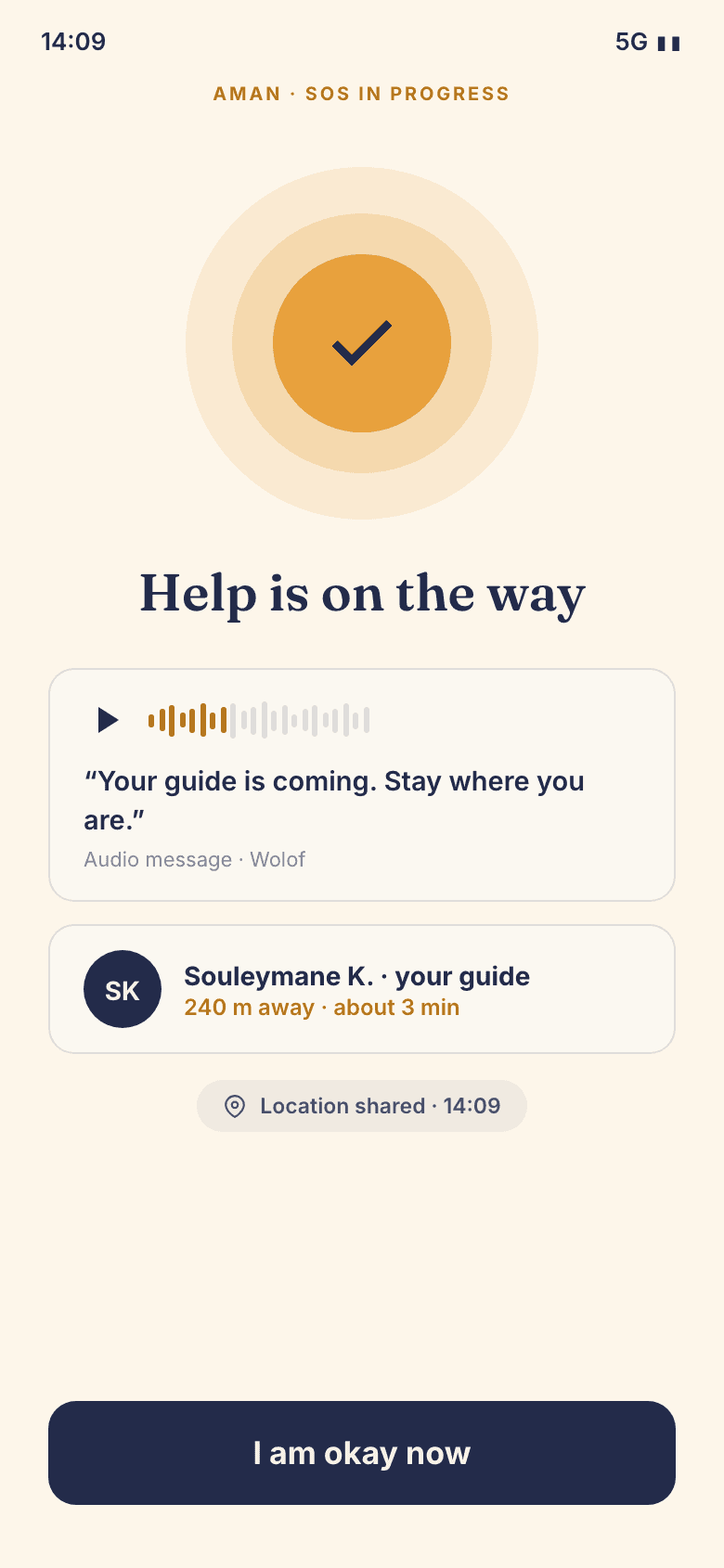Image resolution: width=724 pixels, height=1568 pixels.
Task: Open guide Souleymane K. card
Action: pos(362,989)
